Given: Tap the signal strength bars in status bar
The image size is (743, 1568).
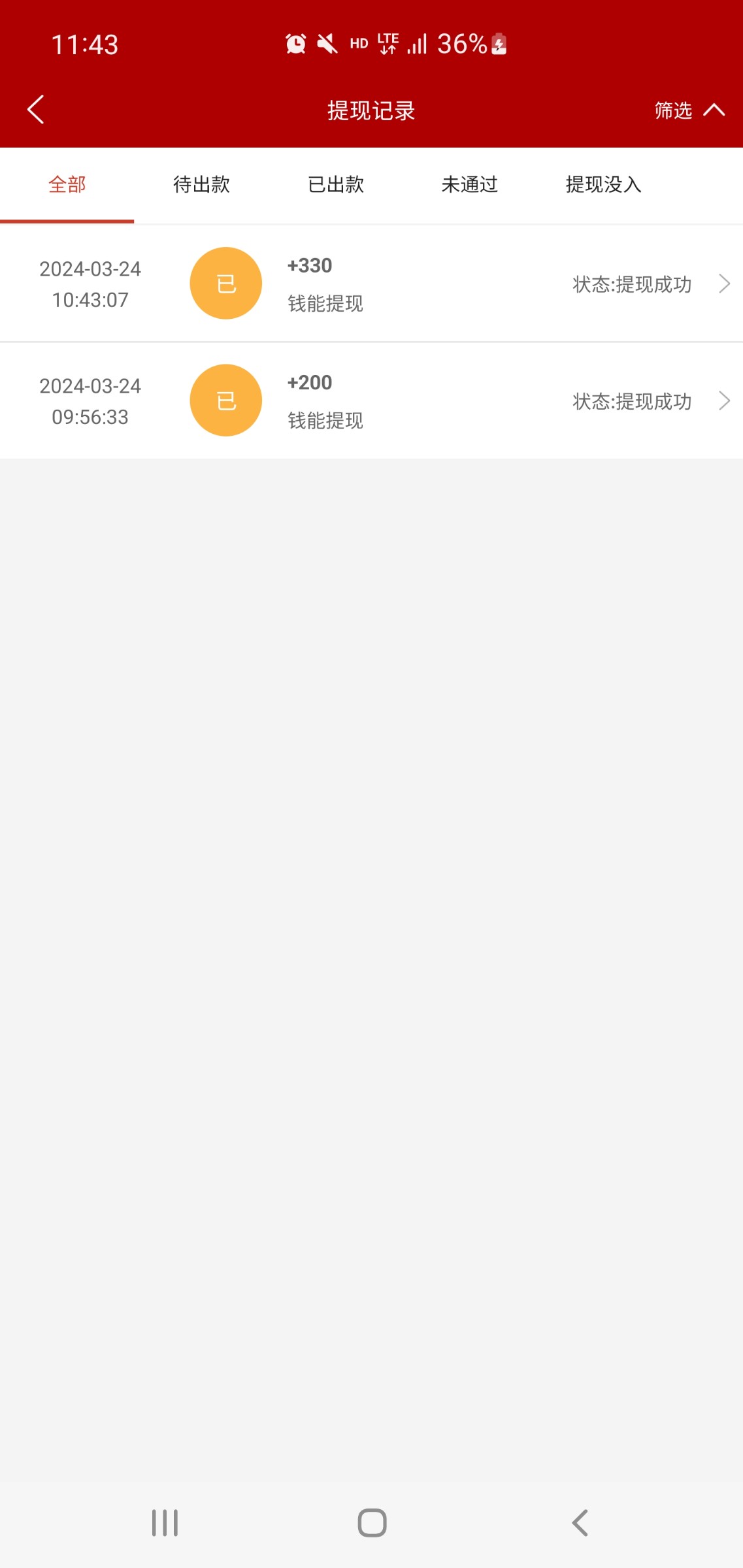Looking at the screenshot, I should coord(416,43).
